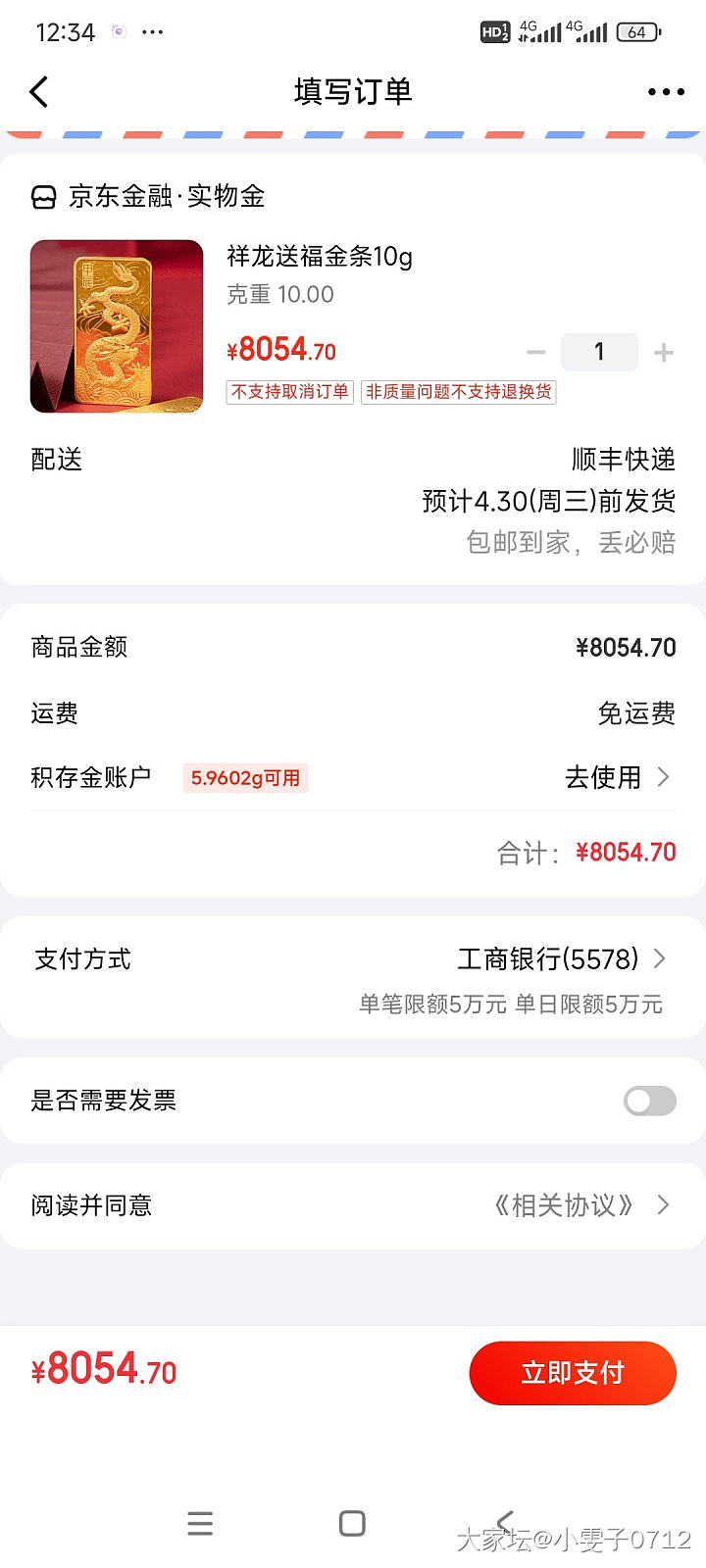Screen dimensions: 706x1568
Task: Open the three-dot overflow menu
Action: tap(666, 92)
